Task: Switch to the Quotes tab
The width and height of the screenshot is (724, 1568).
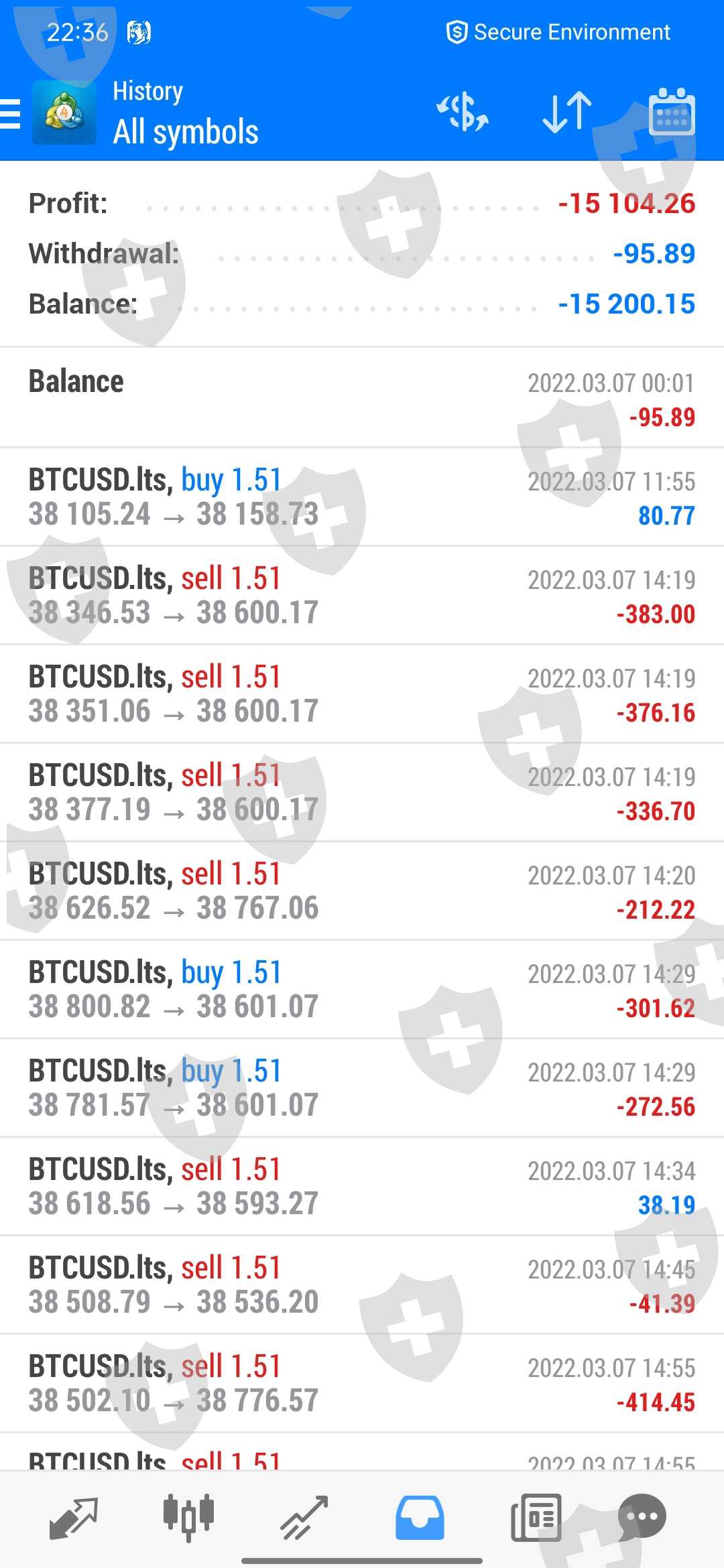Action: click(x=74, y=1518)
